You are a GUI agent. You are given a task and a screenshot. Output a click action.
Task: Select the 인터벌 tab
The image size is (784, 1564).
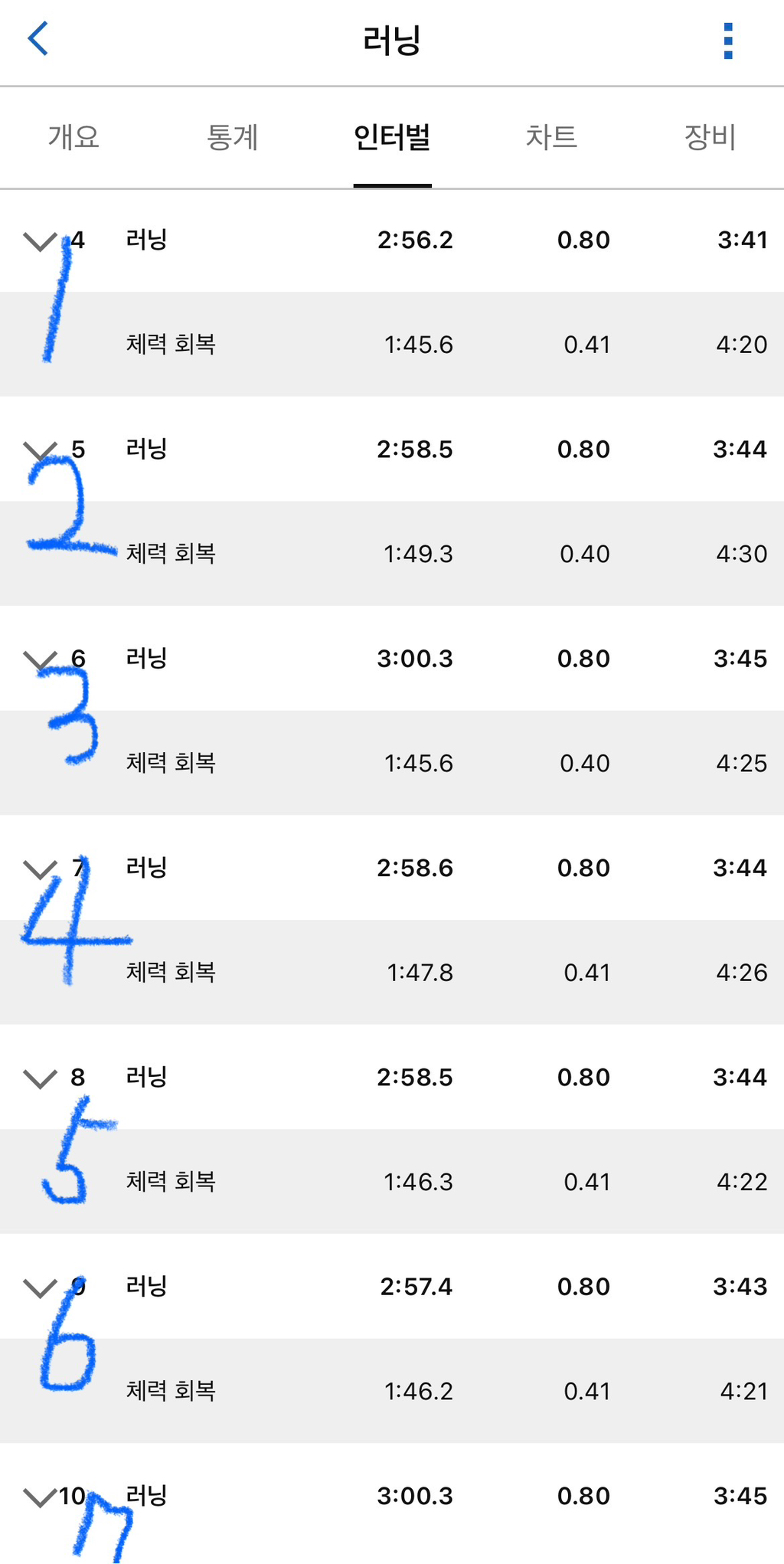tap(392, 137)
